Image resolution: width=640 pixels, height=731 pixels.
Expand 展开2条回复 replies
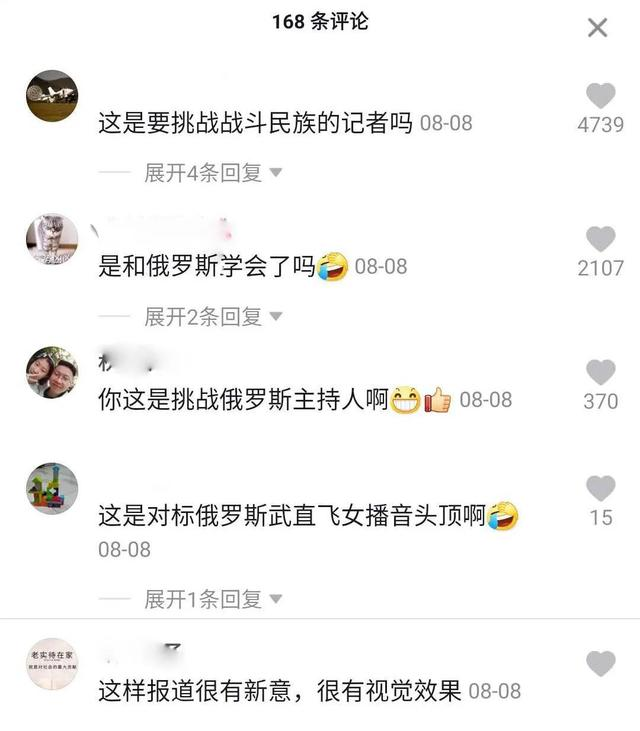tap(213, 317)
